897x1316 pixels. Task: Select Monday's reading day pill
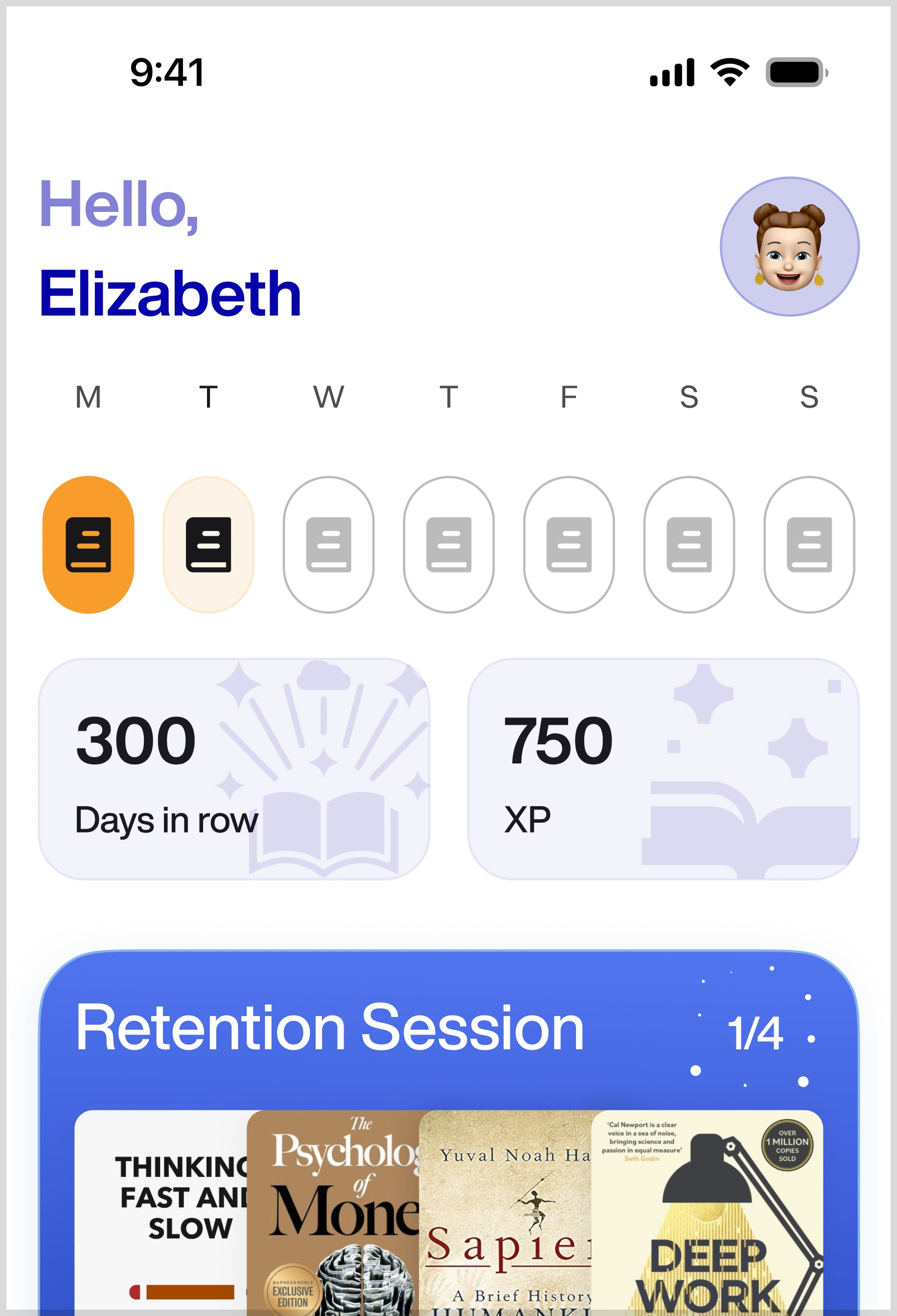tap(89, 544)
